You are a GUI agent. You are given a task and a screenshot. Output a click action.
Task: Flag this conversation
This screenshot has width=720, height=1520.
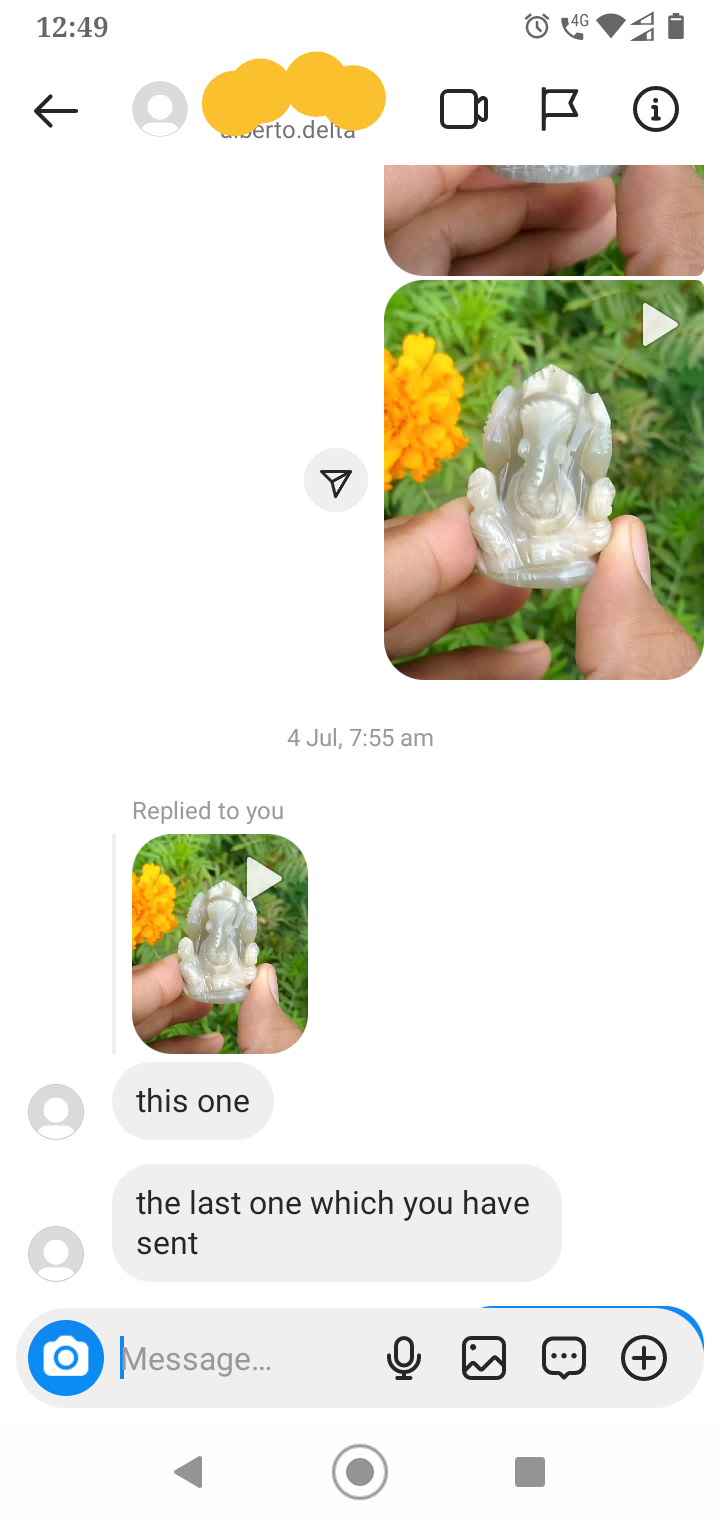point(559,110)
